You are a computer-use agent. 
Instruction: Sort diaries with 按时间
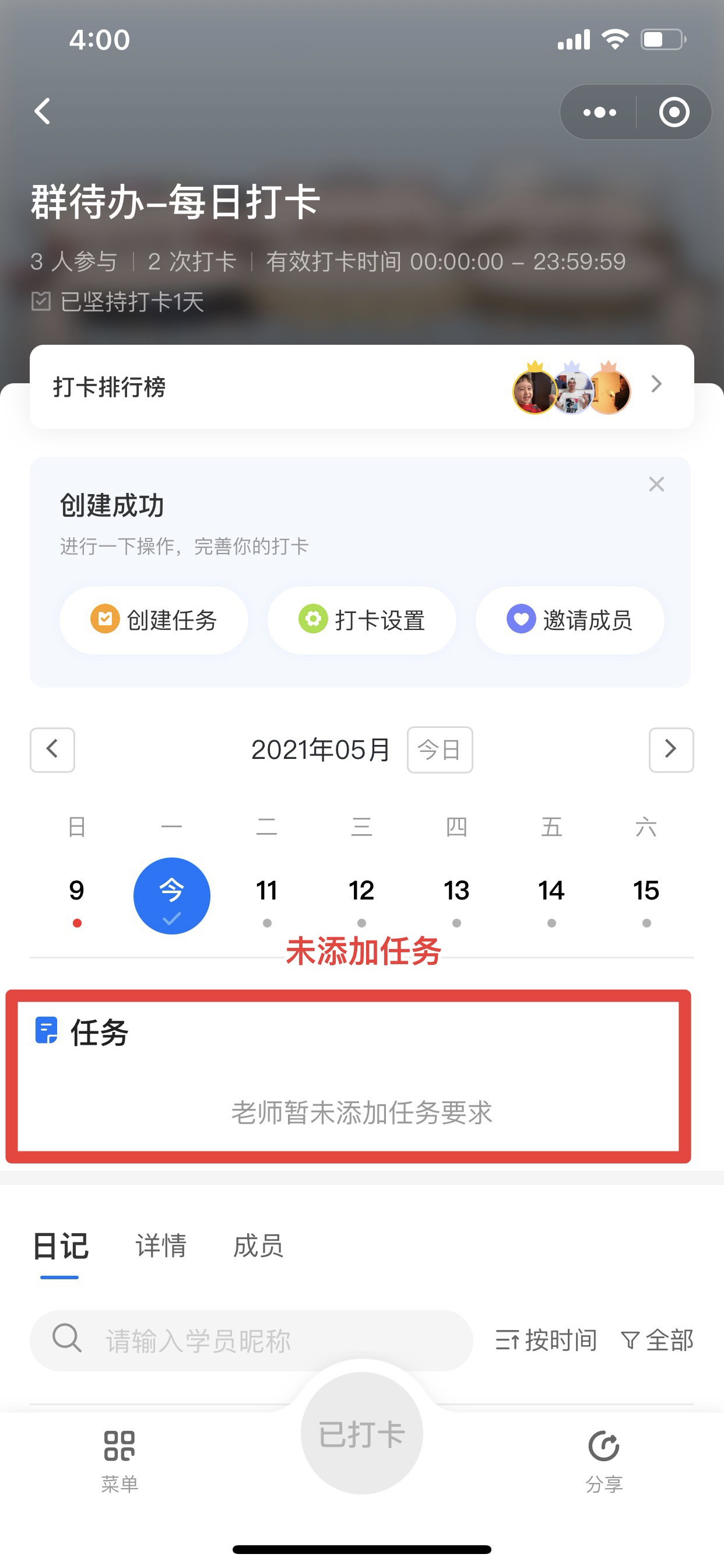click(x=546, y=1340)
